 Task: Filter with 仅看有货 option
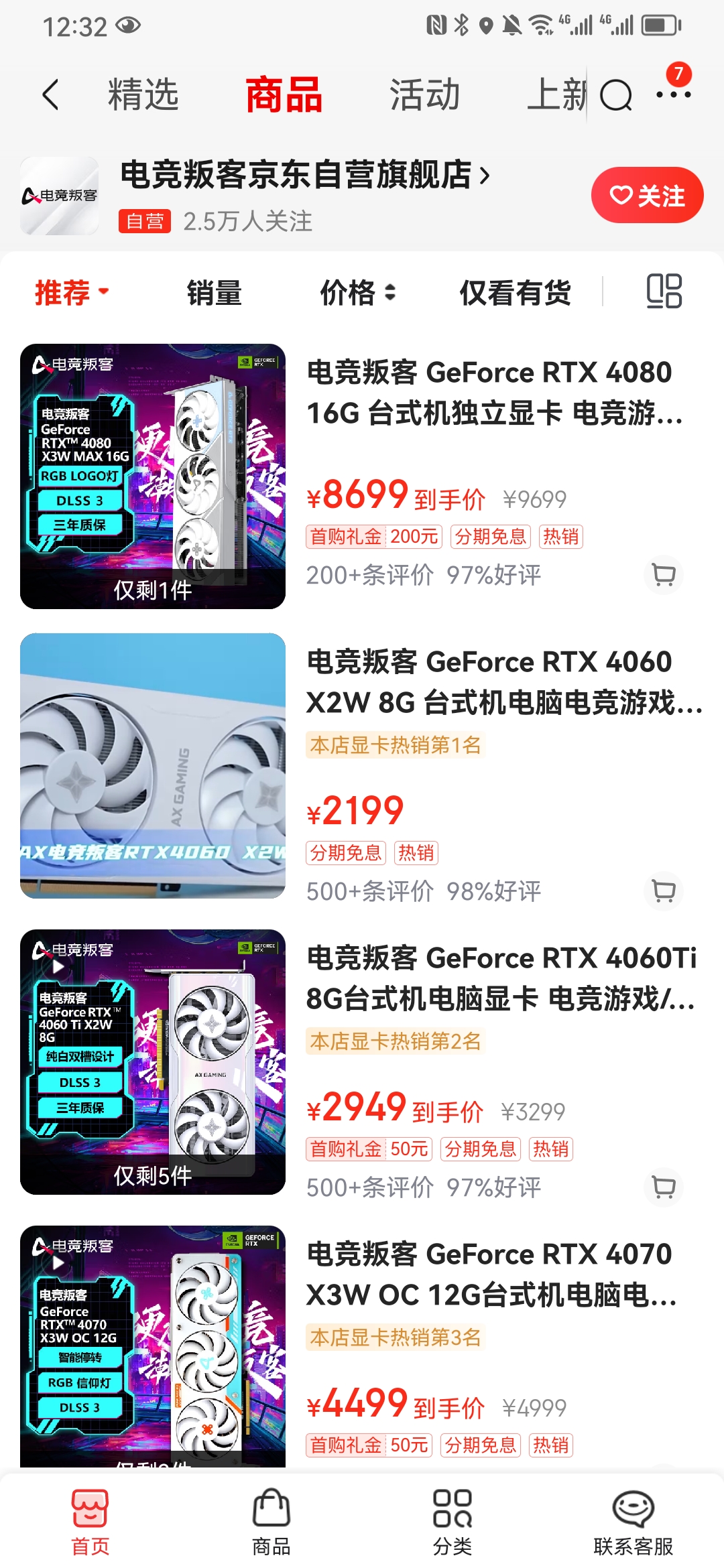click(x=515, y=293)
